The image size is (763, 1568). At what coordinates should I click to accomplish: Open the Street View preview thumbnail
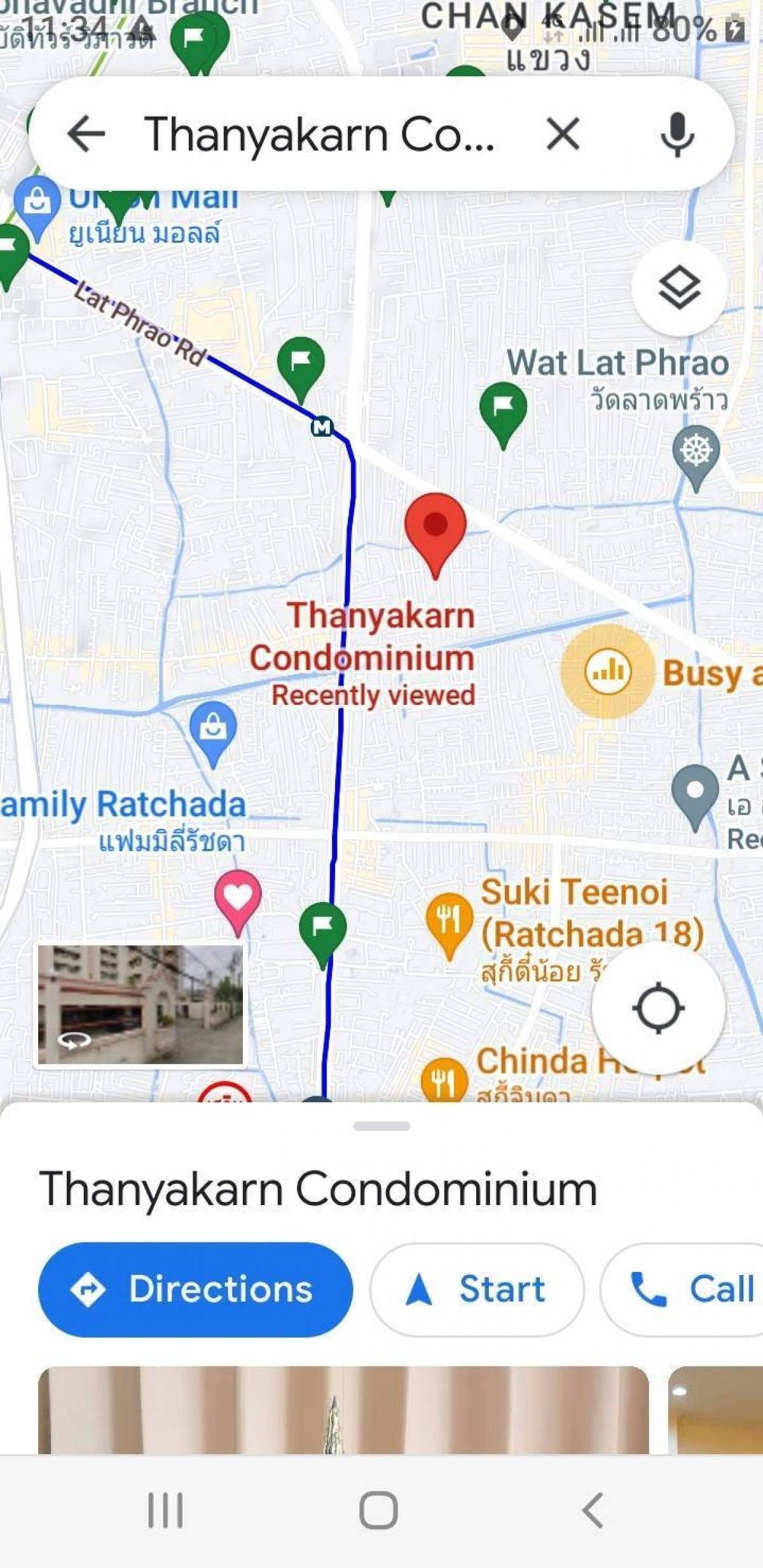click(x=141, y=1004)
